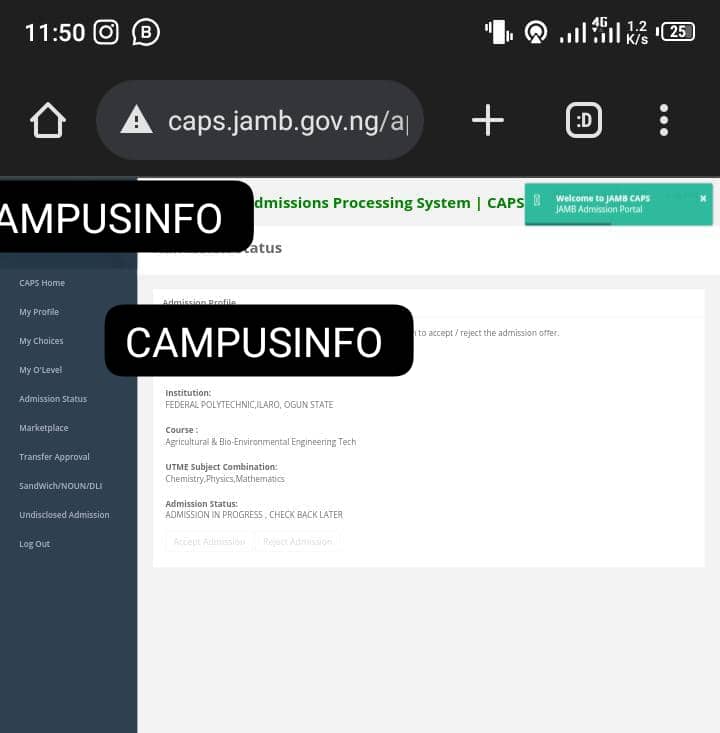Open My Profile in the sidebar
The width and height of the screenshot is (720, 733).
point(39,312)
